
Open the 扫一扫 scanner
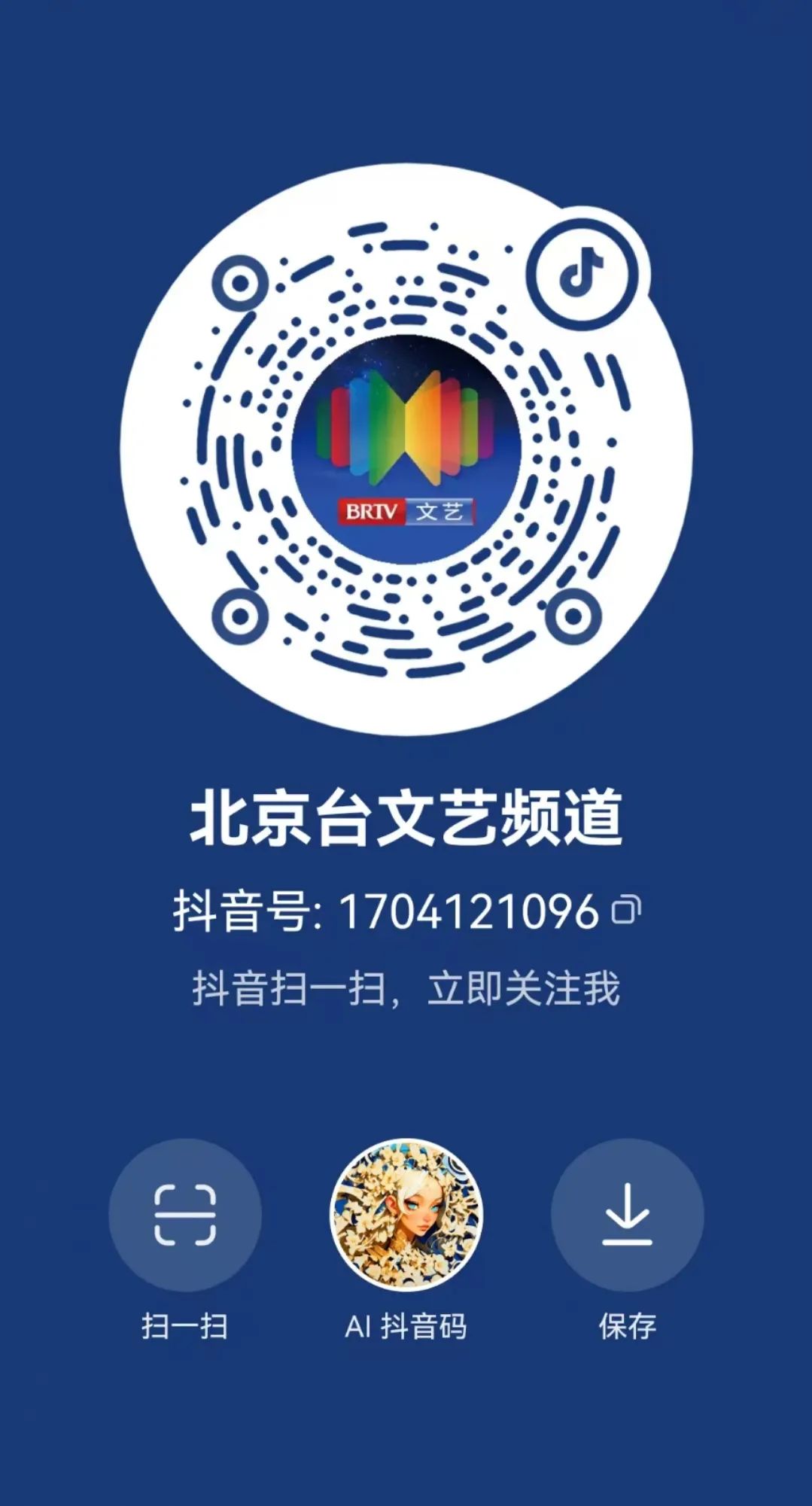tap(185, 1215)
